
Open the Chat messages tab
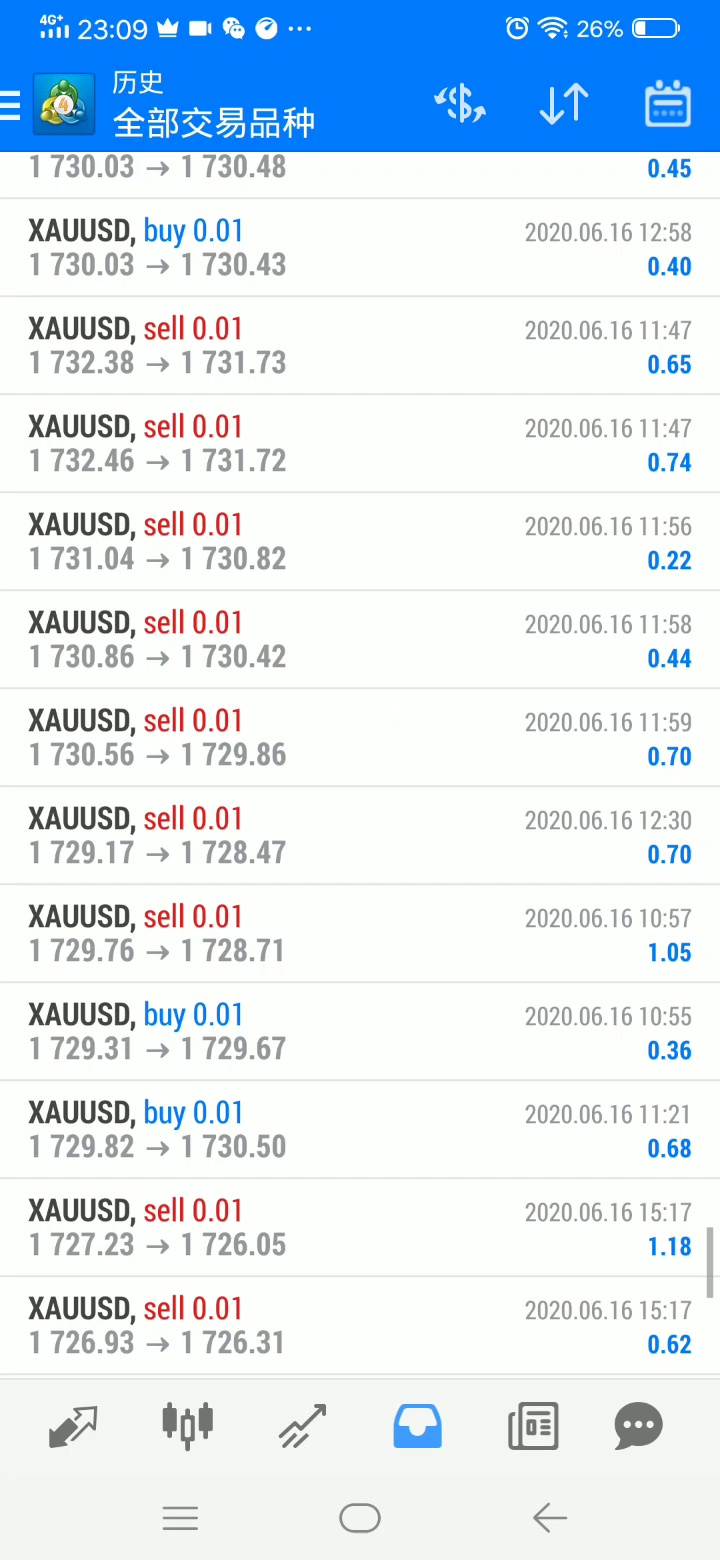click(x=638, y=1426)
